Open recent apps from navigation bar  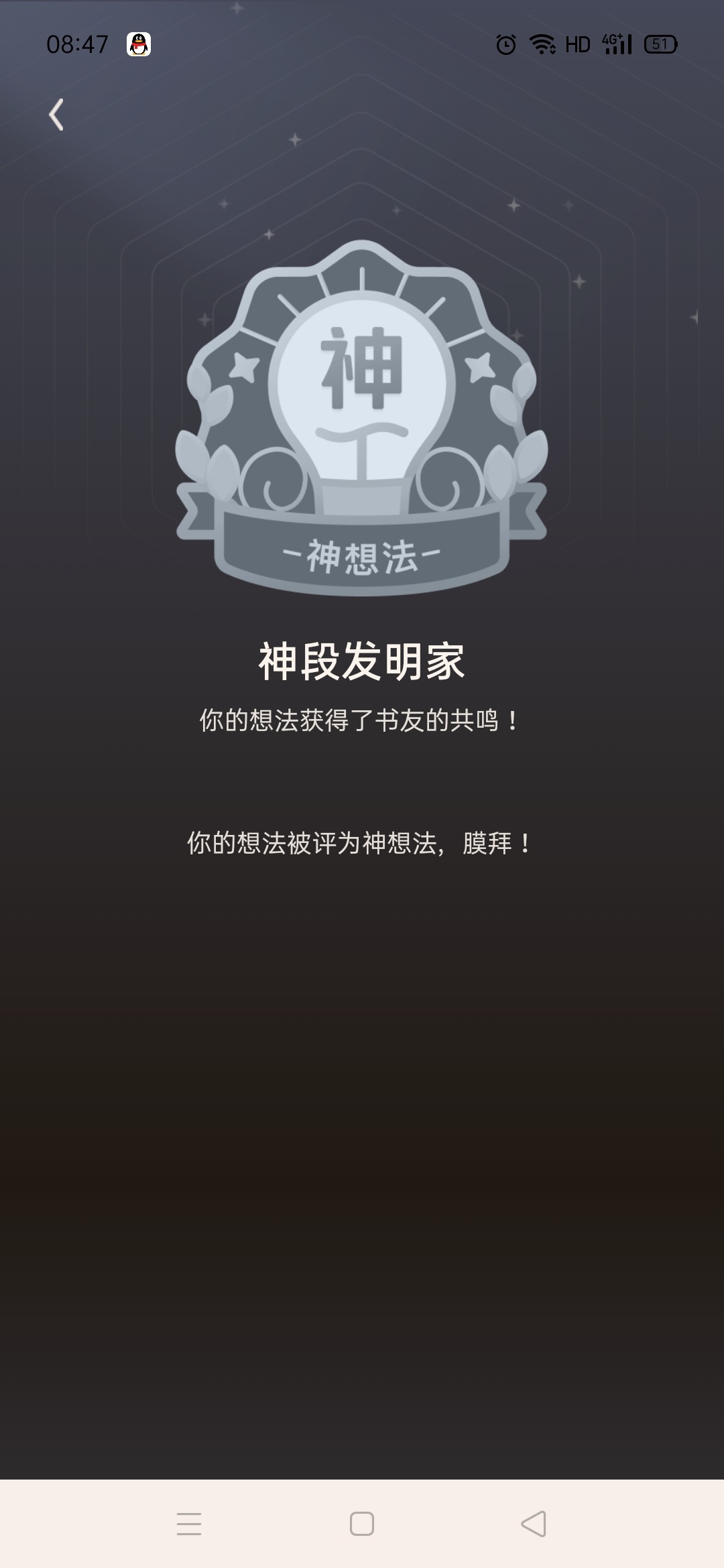(189, 1524)
